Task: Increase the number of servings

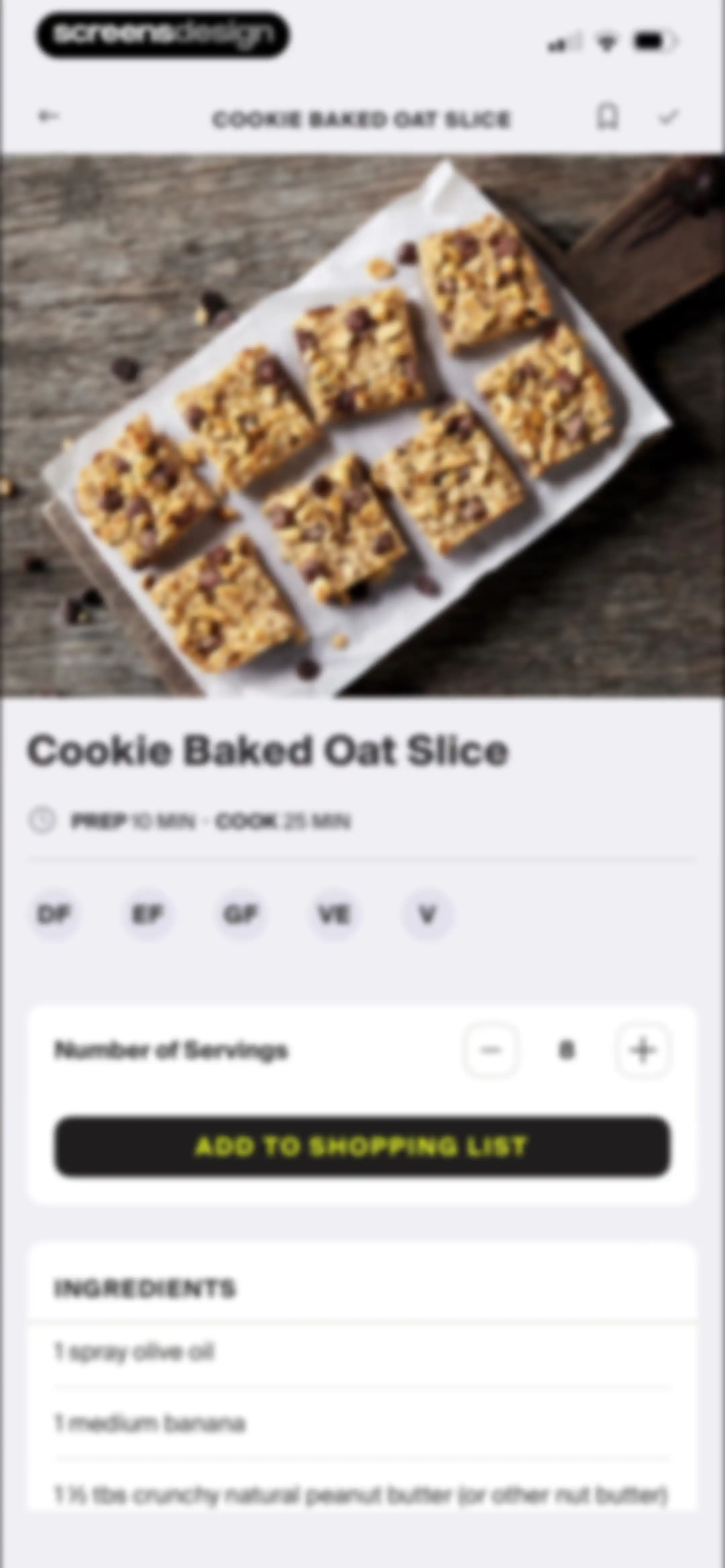Action: (x=643, y=1050)
